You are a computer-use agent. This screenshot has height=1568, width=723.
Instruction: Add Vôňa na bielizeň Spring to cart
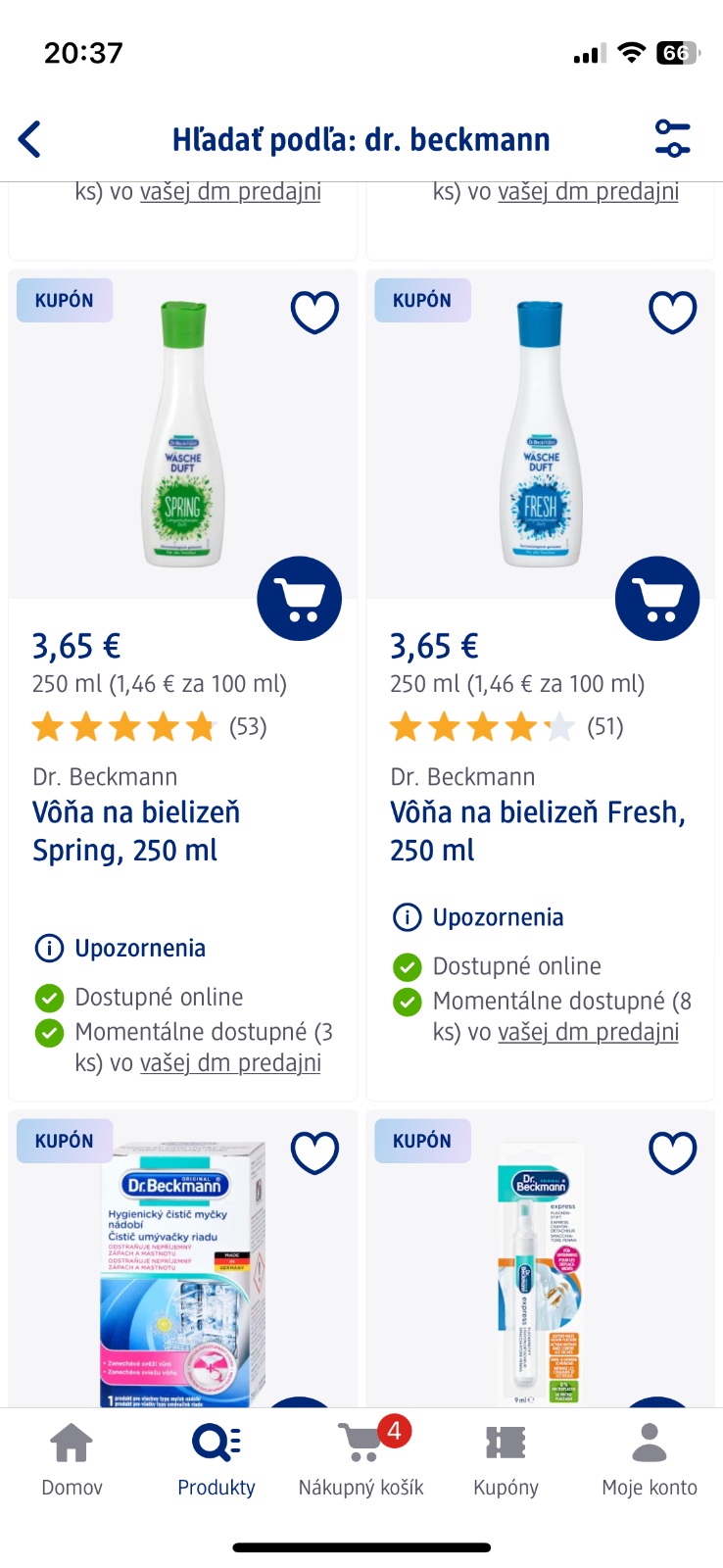299,599
